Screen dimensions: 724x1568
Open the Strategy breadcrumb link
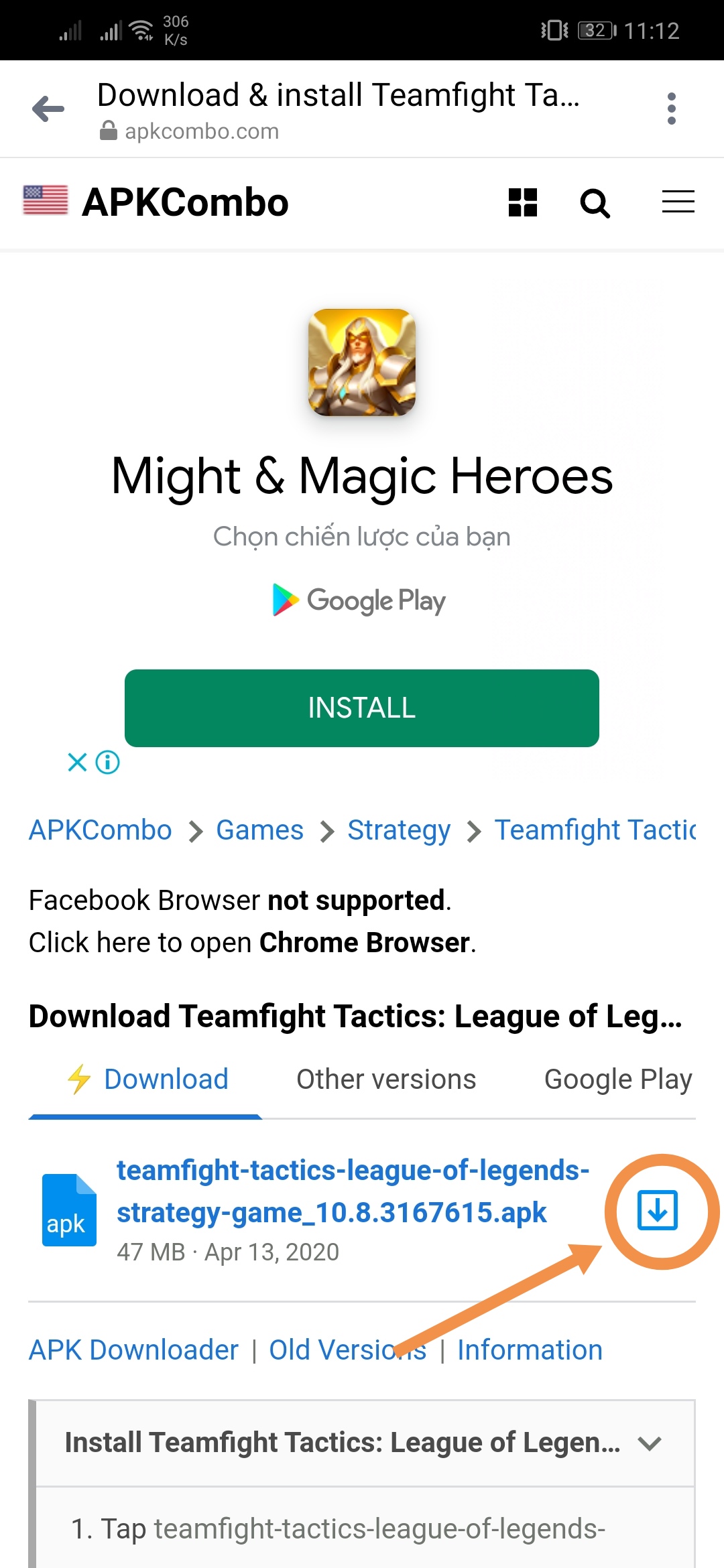tap(399, 830)
